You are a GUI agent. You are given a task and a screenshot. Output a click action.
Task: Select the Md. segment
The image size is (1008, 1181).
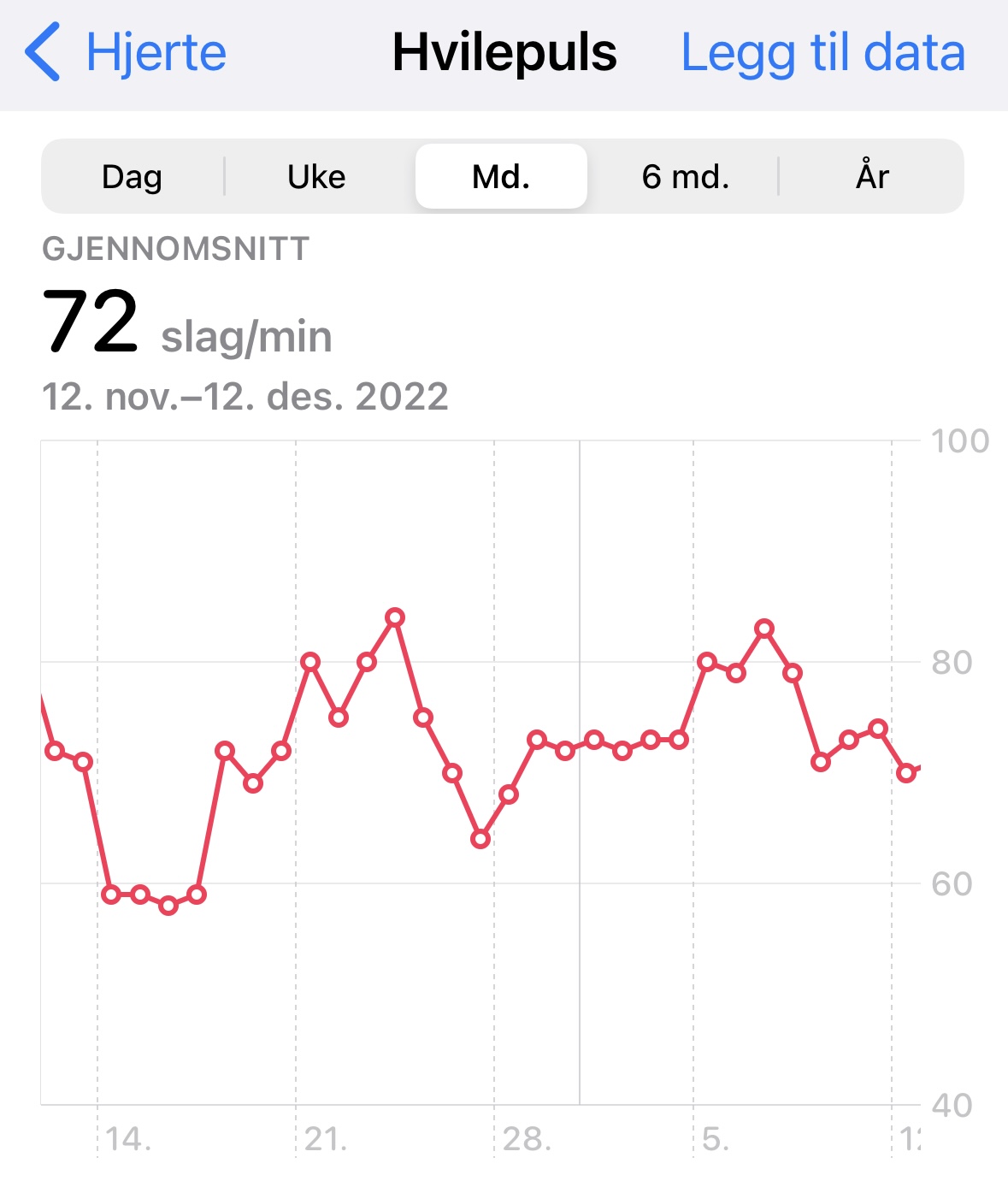(x=501, y=177)
